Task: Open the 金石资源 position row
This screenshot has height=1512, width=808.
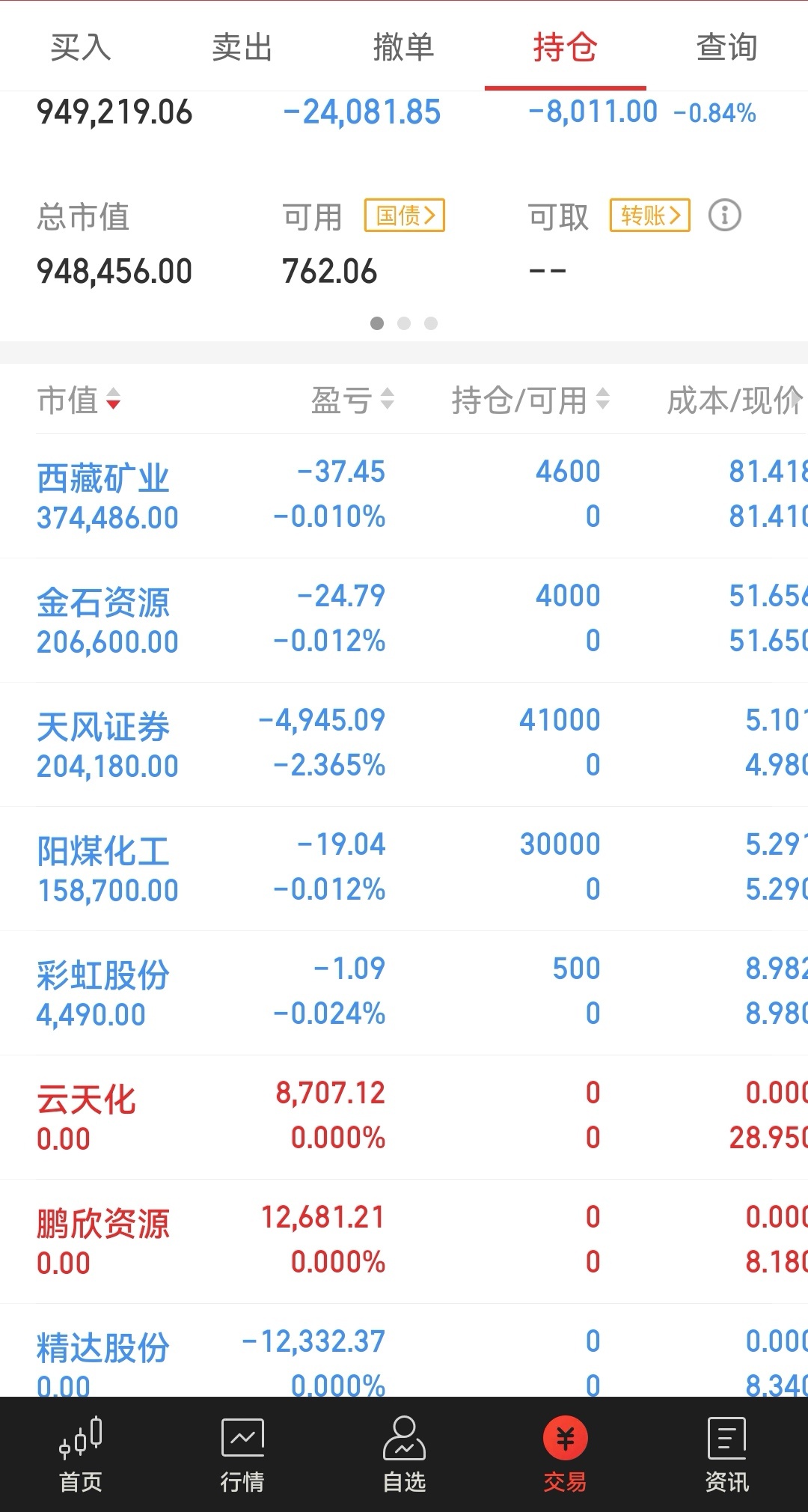Action: pyautogui.click(x=404, y=620)
